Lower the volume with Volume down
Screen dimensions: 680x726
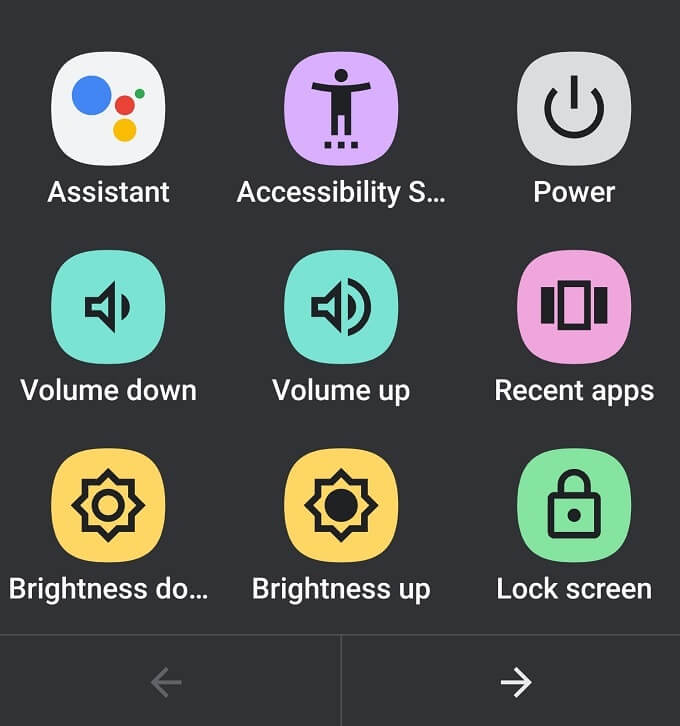[x=108, y=307]
